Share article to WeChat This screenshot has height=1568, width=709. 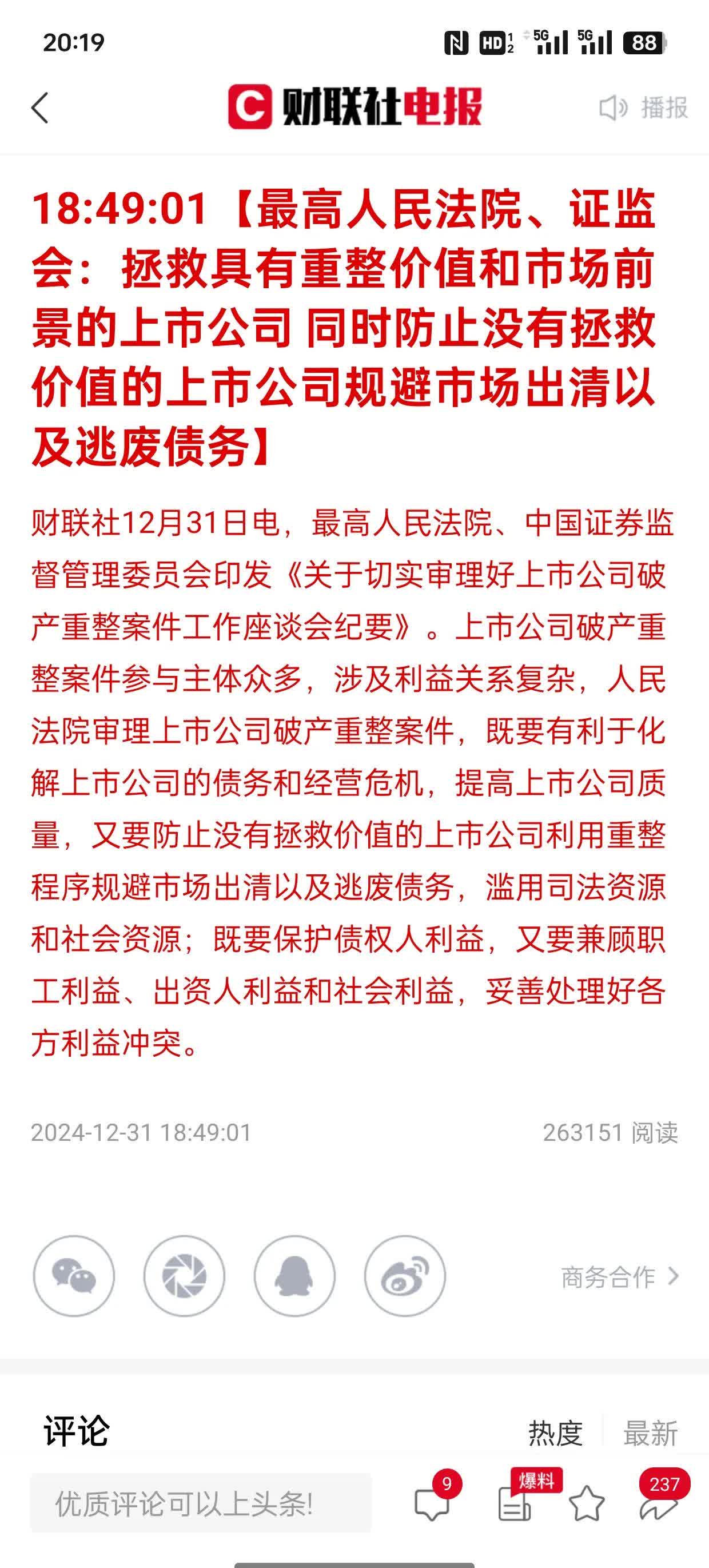coord(74,1276)
